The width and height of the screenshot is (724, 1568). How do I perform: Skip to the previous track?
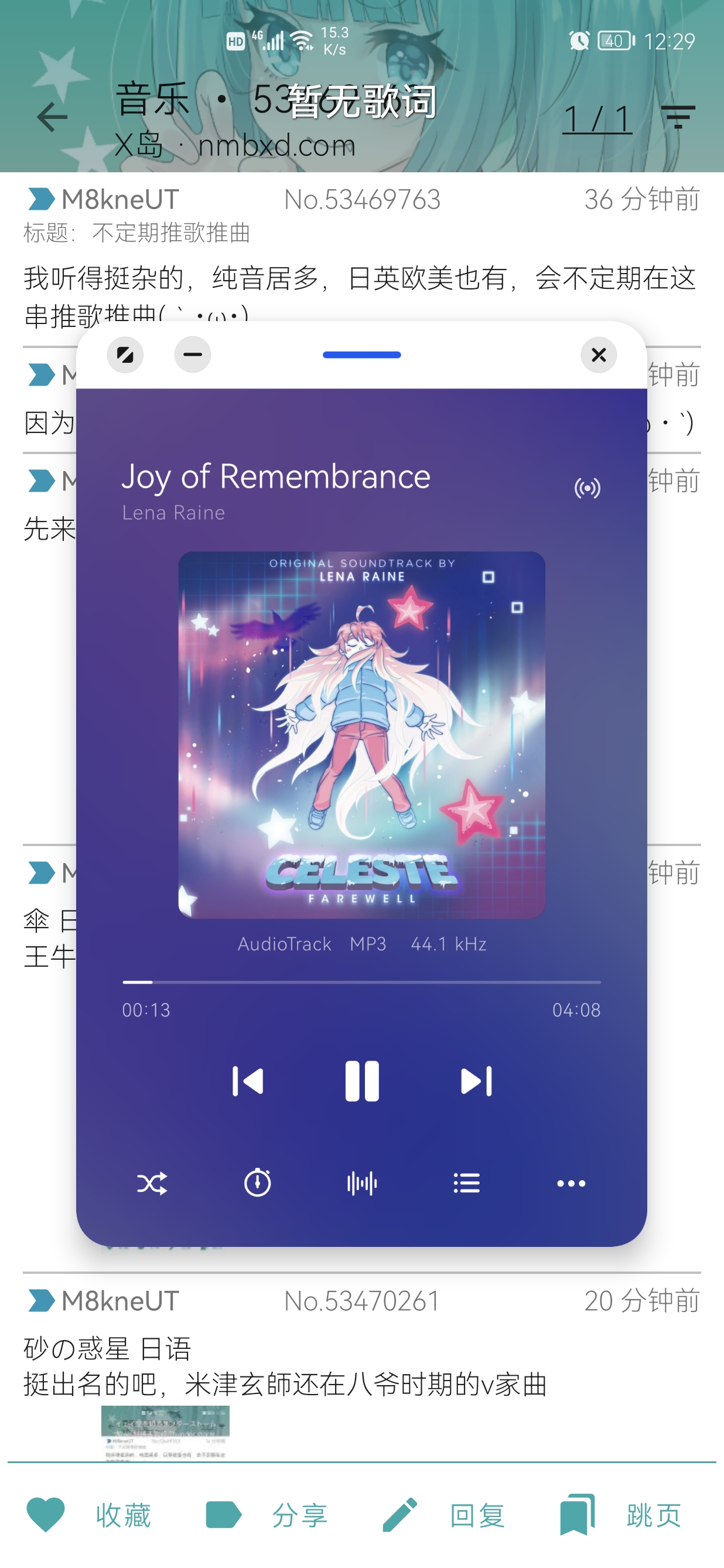248,1082
